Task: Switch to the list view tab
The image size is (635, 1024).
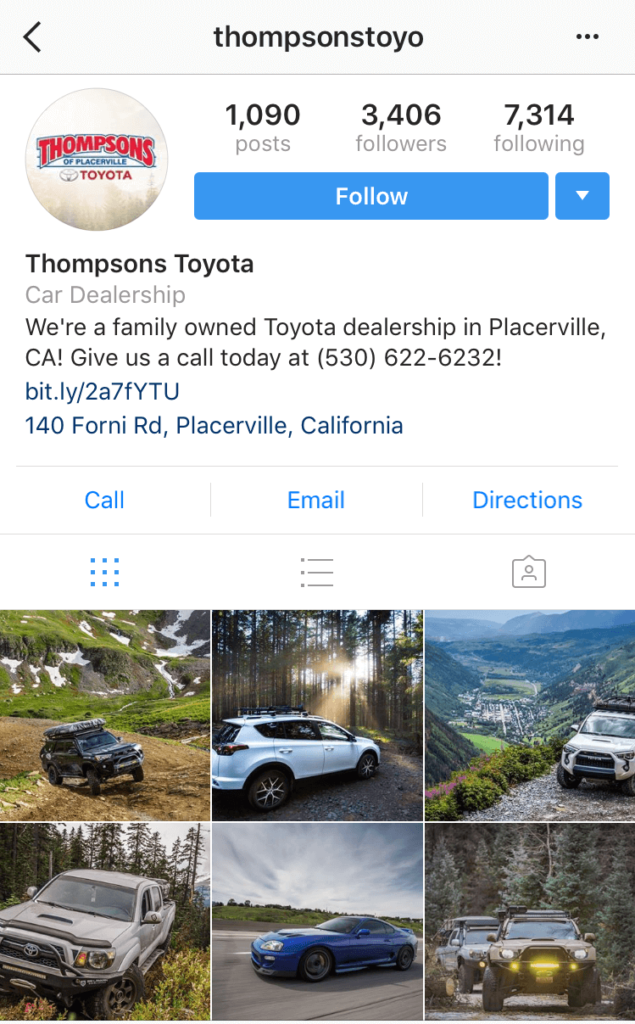Action: click(x=316, y=572)
